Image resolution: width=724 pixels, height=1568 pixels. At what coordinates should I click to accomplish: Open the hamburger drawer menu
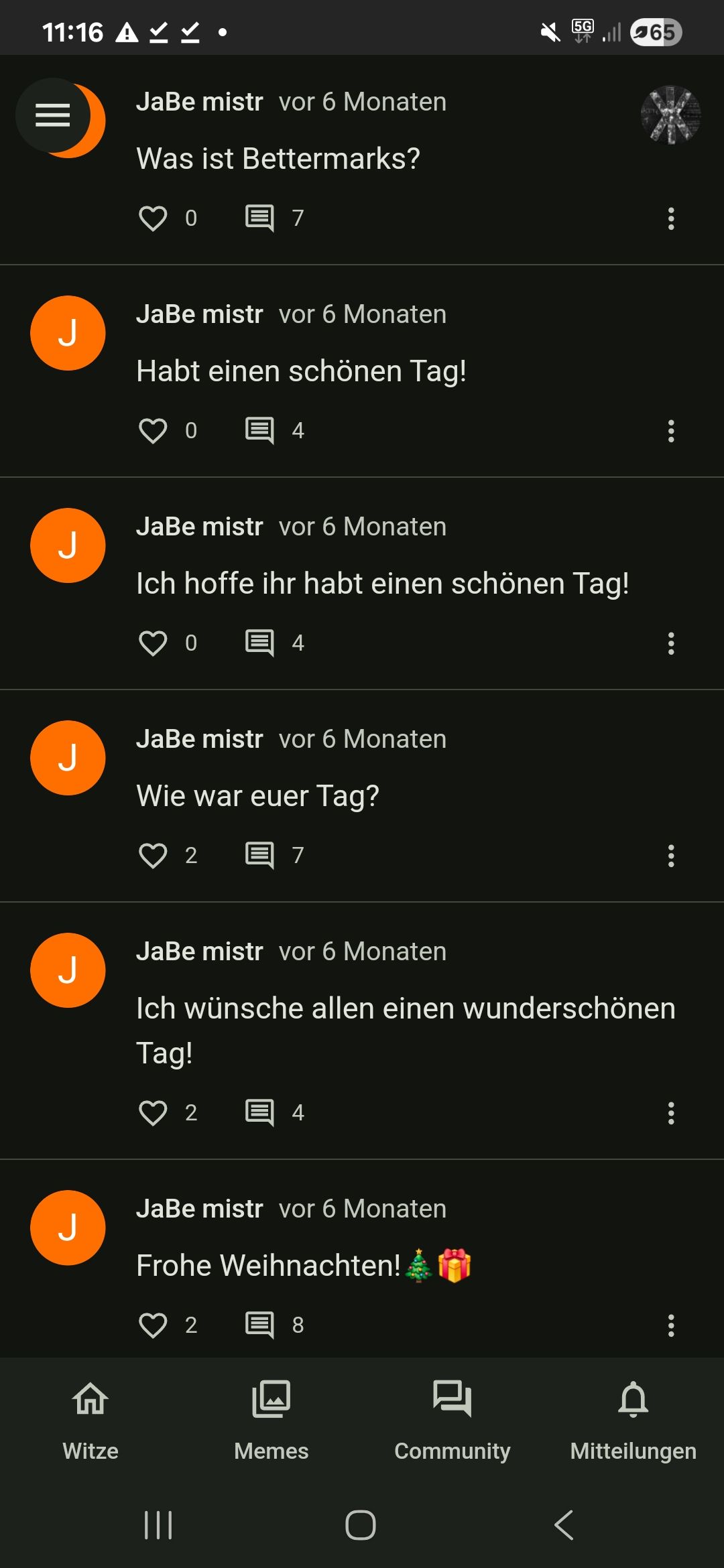tap(52, 115)
